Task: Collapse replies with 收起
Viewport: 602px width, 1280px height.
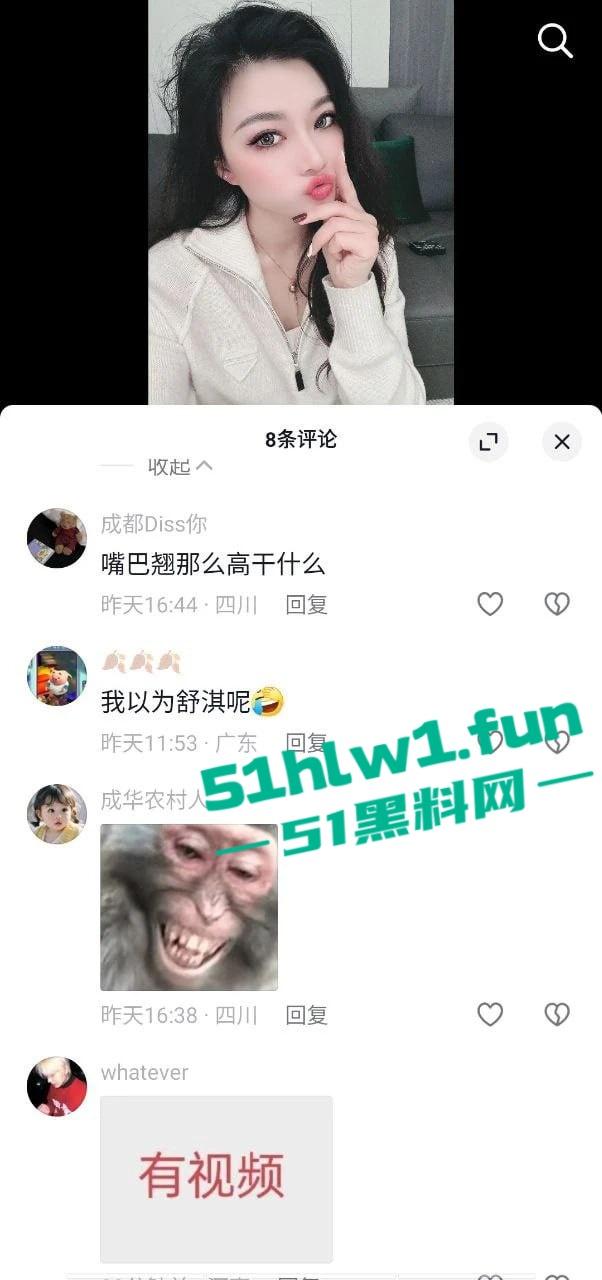Action: (x=180, y=466)
